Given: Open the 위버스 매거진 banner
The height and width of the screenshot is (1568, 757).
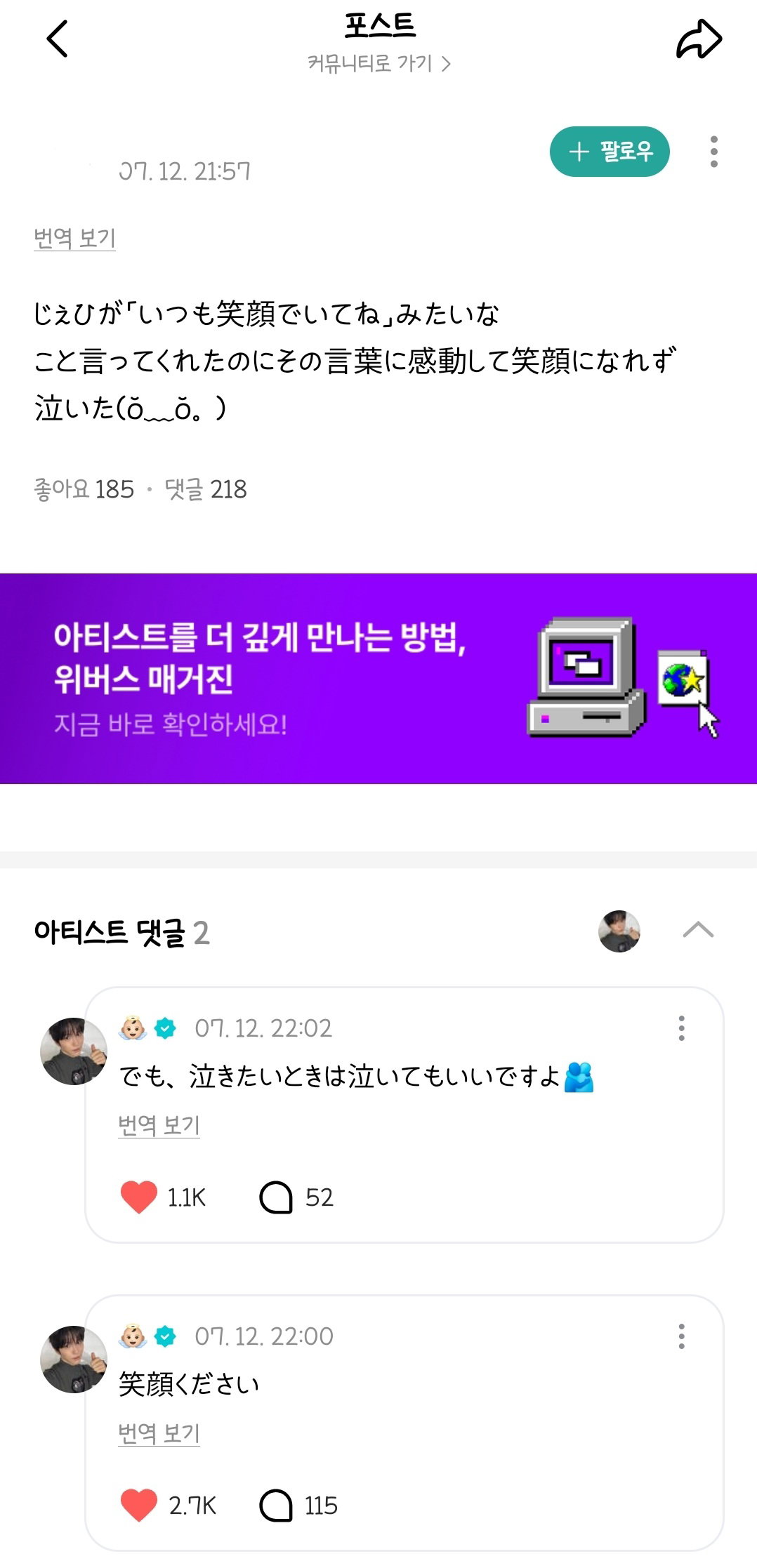Looking at the screenshot, I should [378, 679].
